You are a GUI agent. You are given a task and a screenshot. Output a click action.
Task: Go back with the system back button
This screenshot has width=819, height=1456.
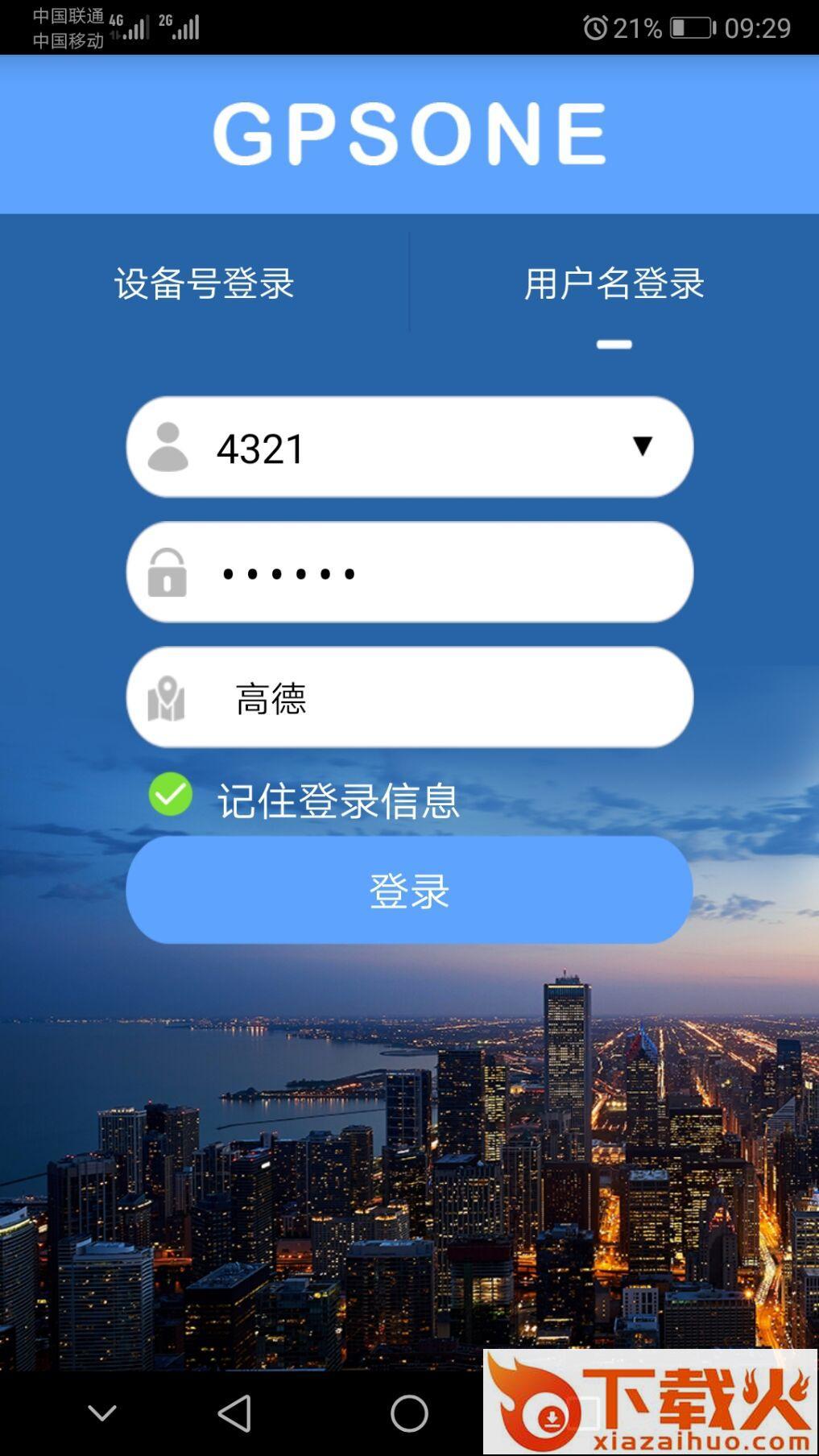[x=234, y=1413]
